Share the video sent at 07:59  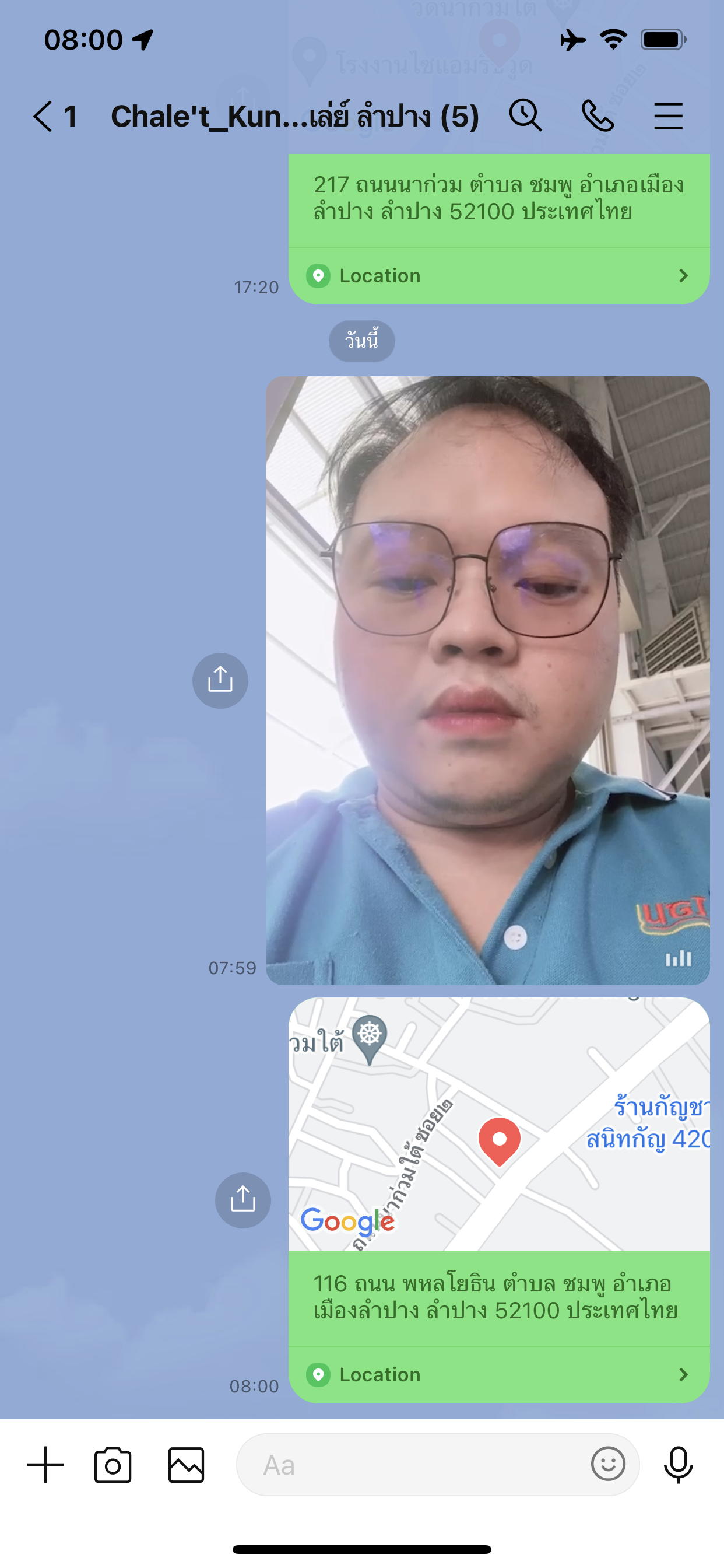(x=220, y=680)
